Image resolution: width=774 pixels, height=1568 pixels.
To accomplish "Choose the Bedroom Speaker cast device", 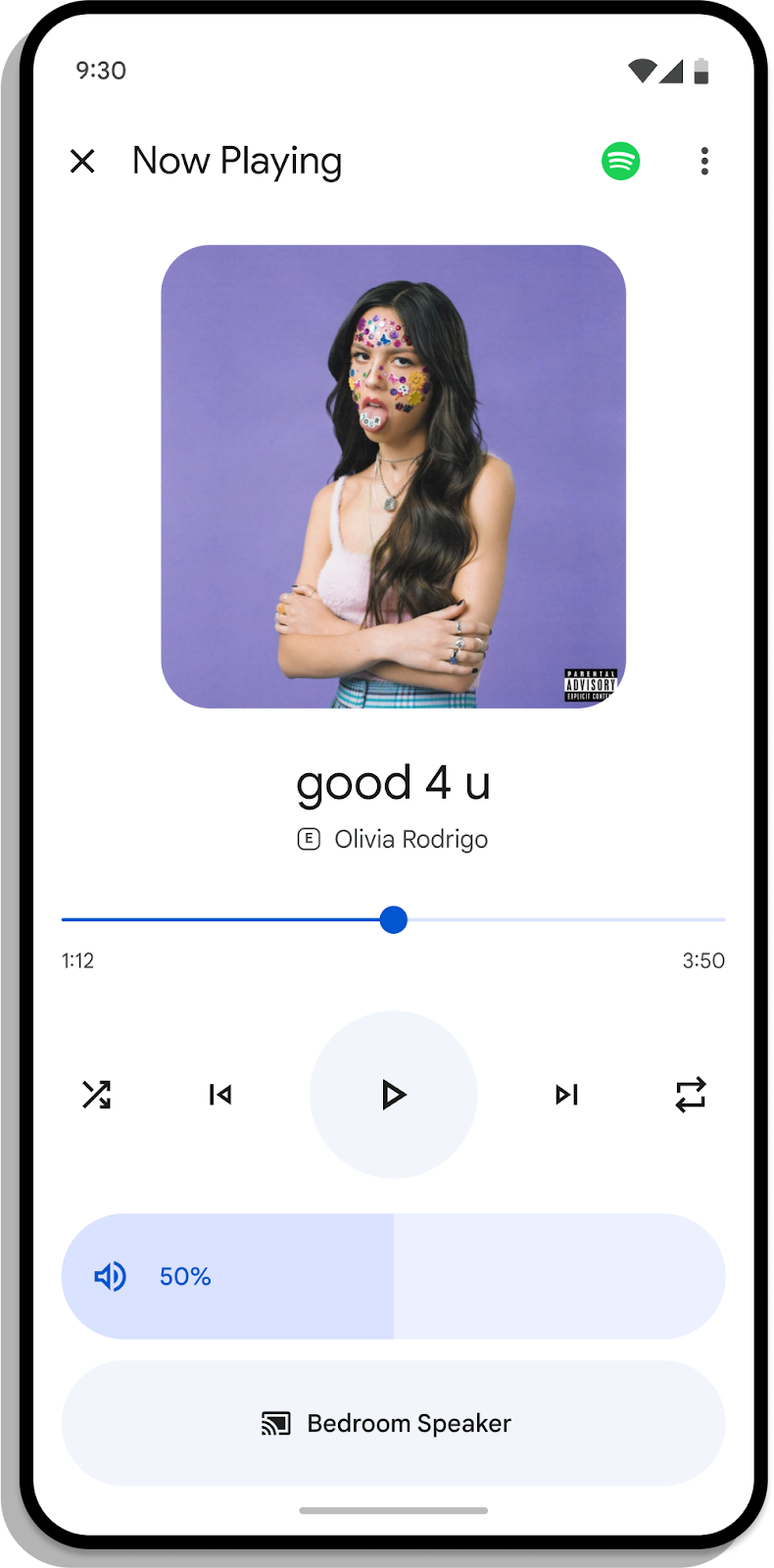I will point(393,1423).
